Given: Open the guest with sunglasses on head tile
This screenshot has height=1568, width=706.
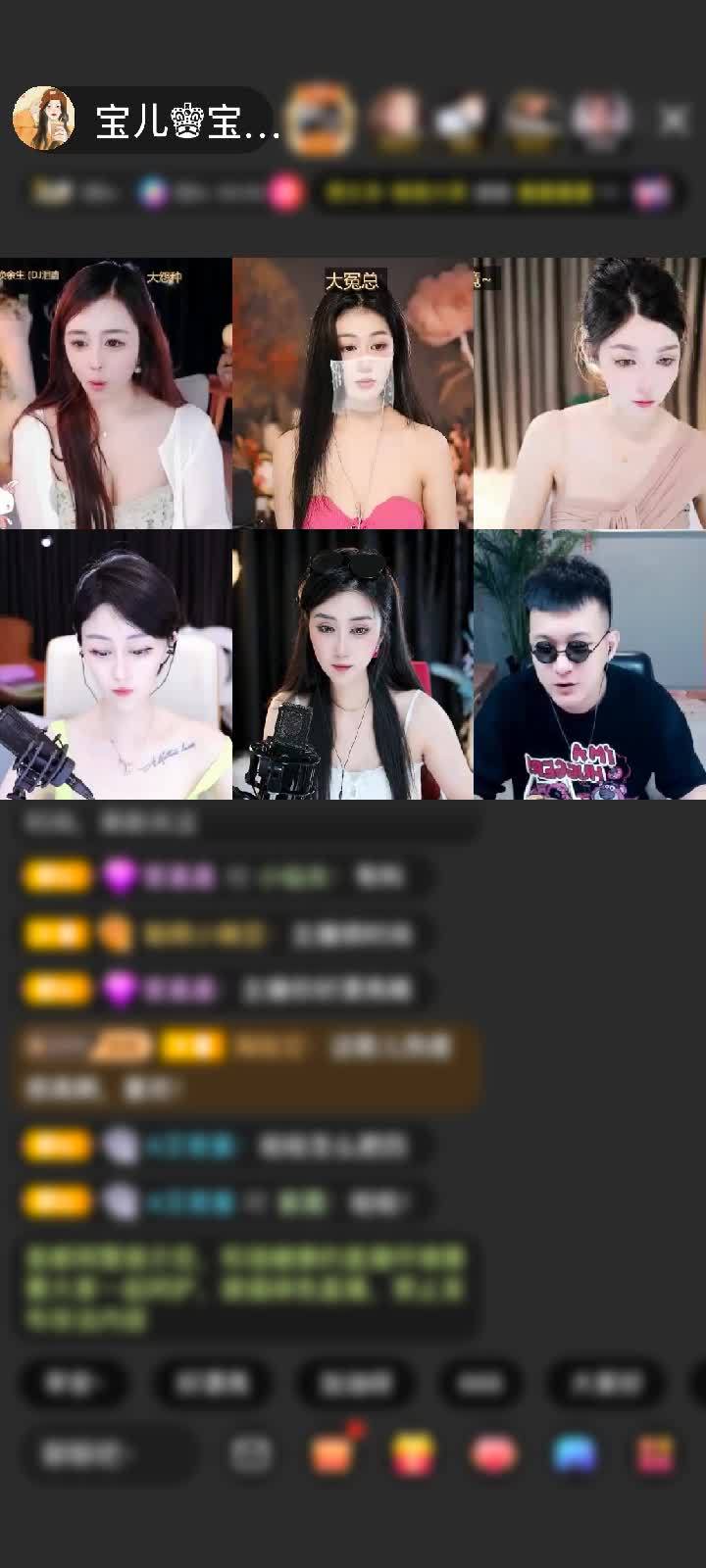Looking at the screenshot, I should (353, 664).
